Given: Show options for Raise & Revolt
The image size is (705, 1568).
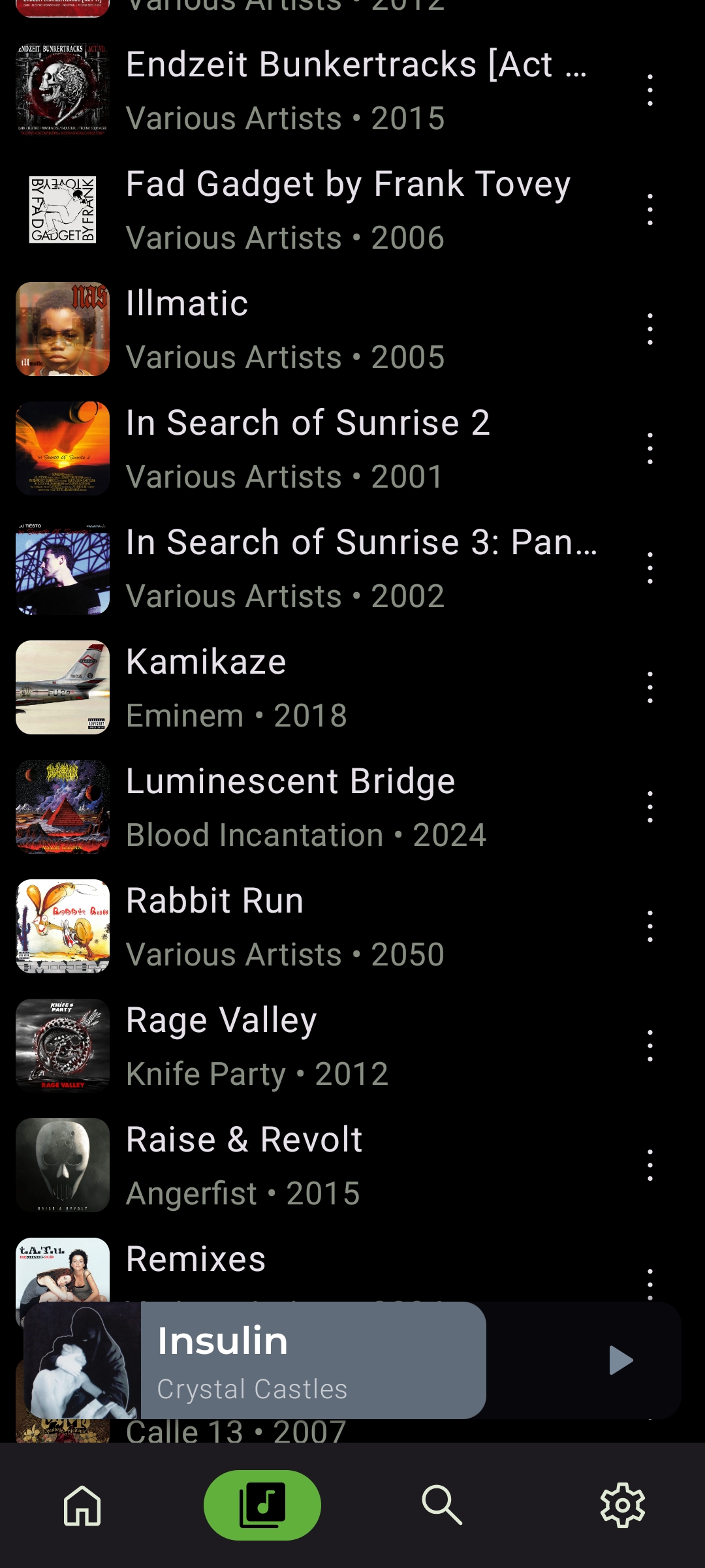Looking at the screenshot, I should click(650, 1165).
